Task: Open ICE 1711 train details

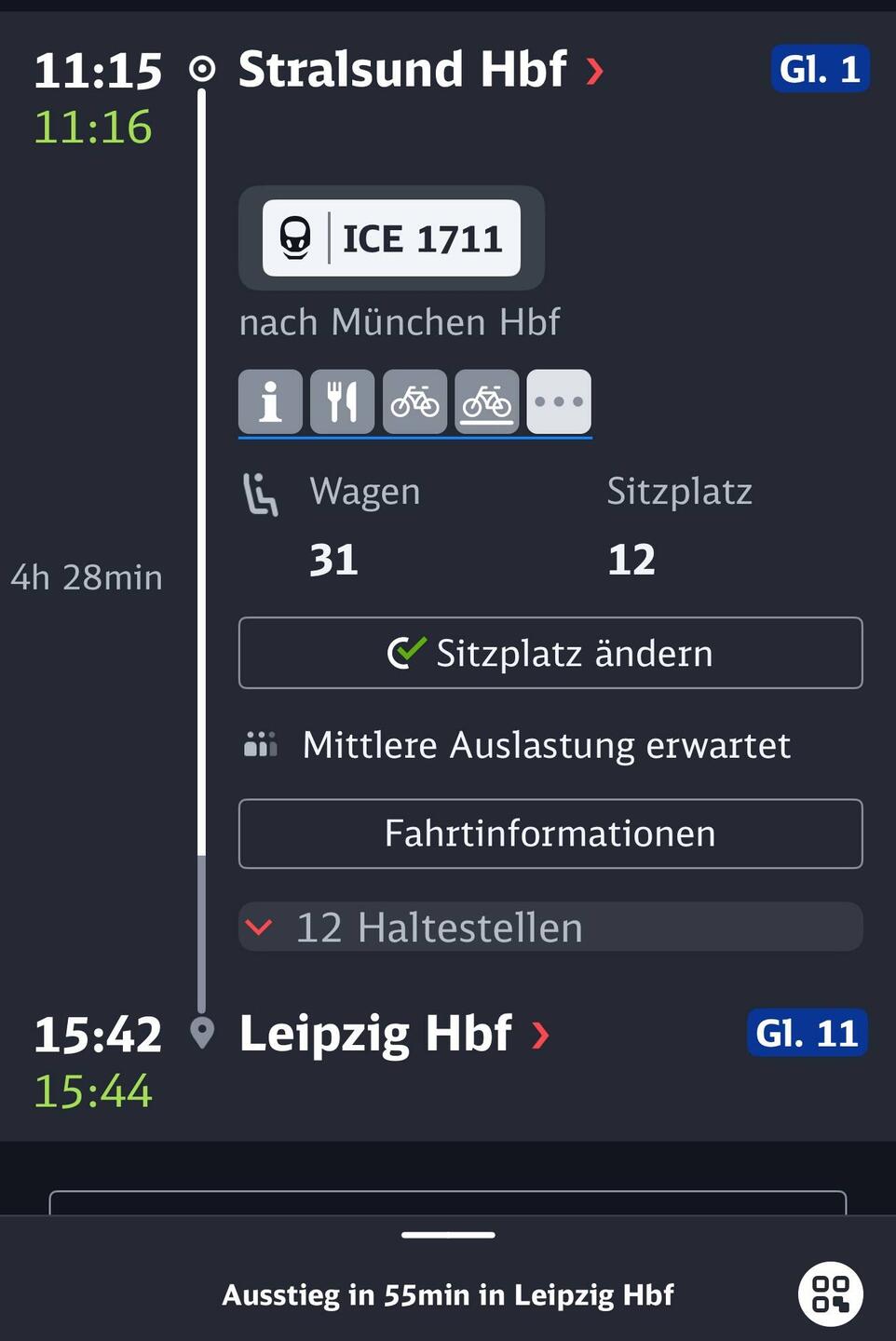Action: [391, 238]
